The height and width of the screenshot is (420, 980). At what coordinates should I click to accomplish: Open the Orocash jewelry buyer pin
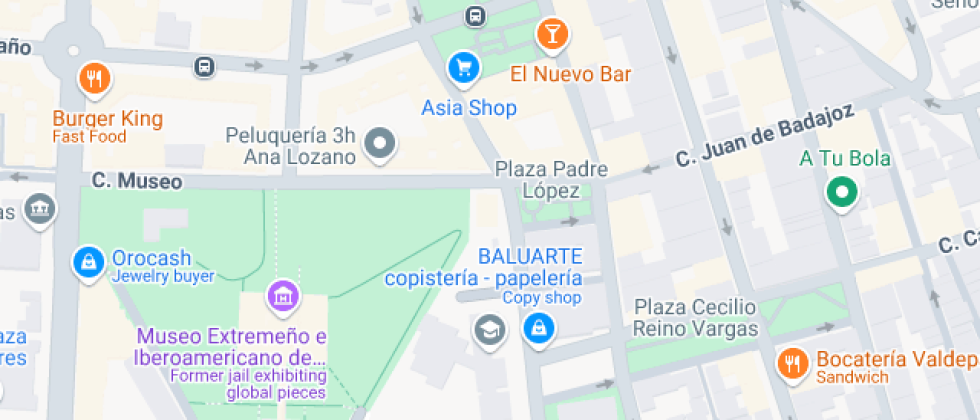pyautogui.click(x=89, y=263)
